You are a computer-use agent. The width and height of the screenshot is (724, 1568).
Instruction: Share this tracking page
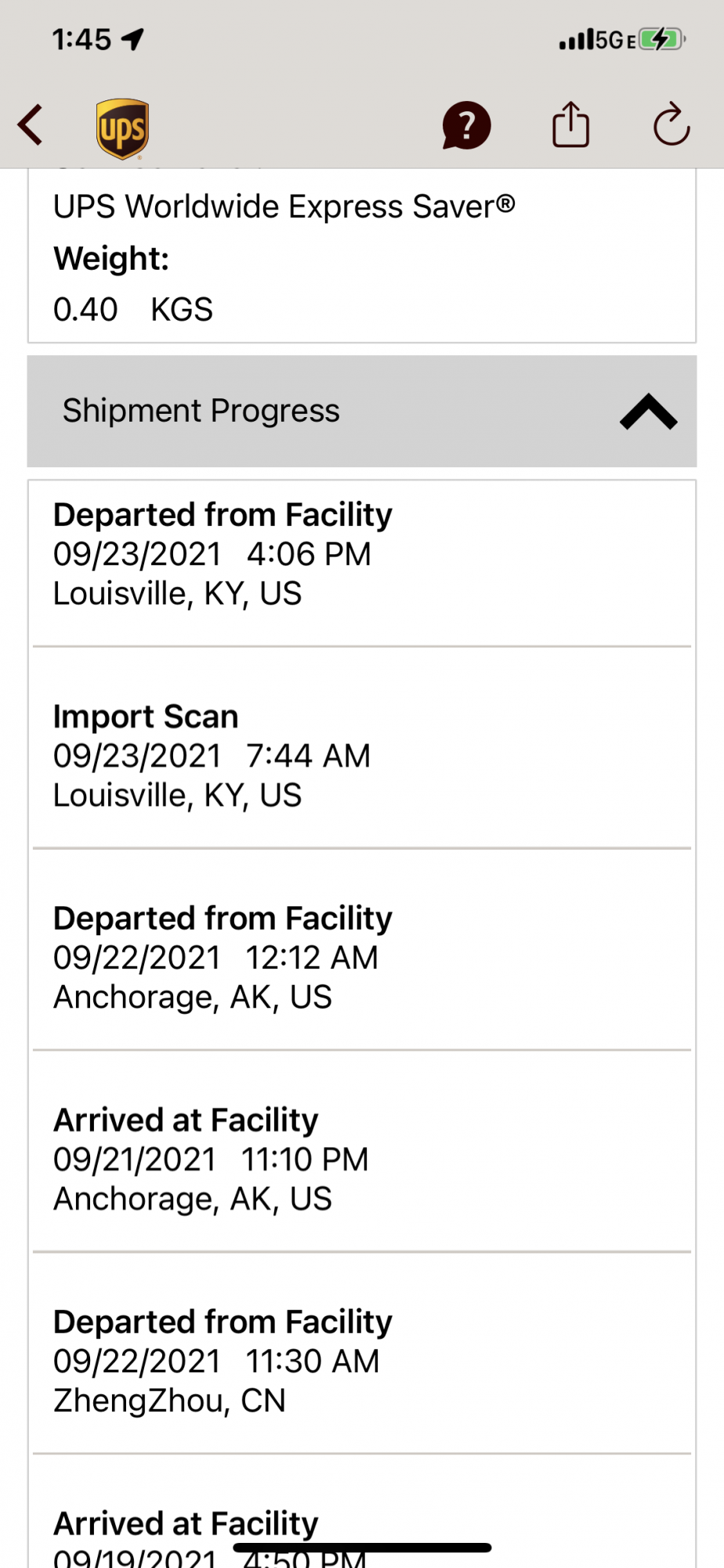pyautogui.click(x=570, y=125)
